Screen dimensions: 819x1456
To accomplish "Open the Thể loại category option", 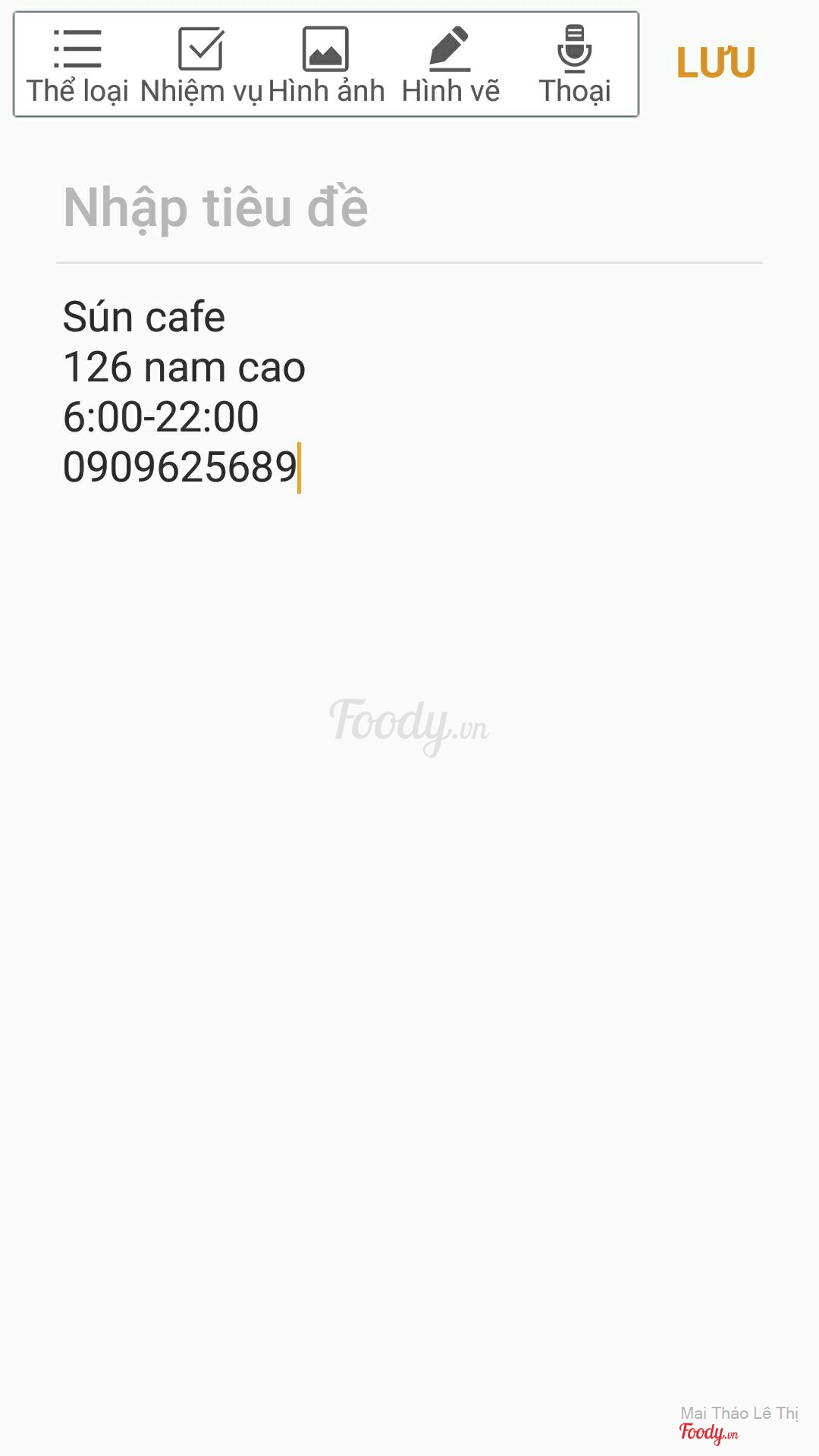I will tap(77, 65).
